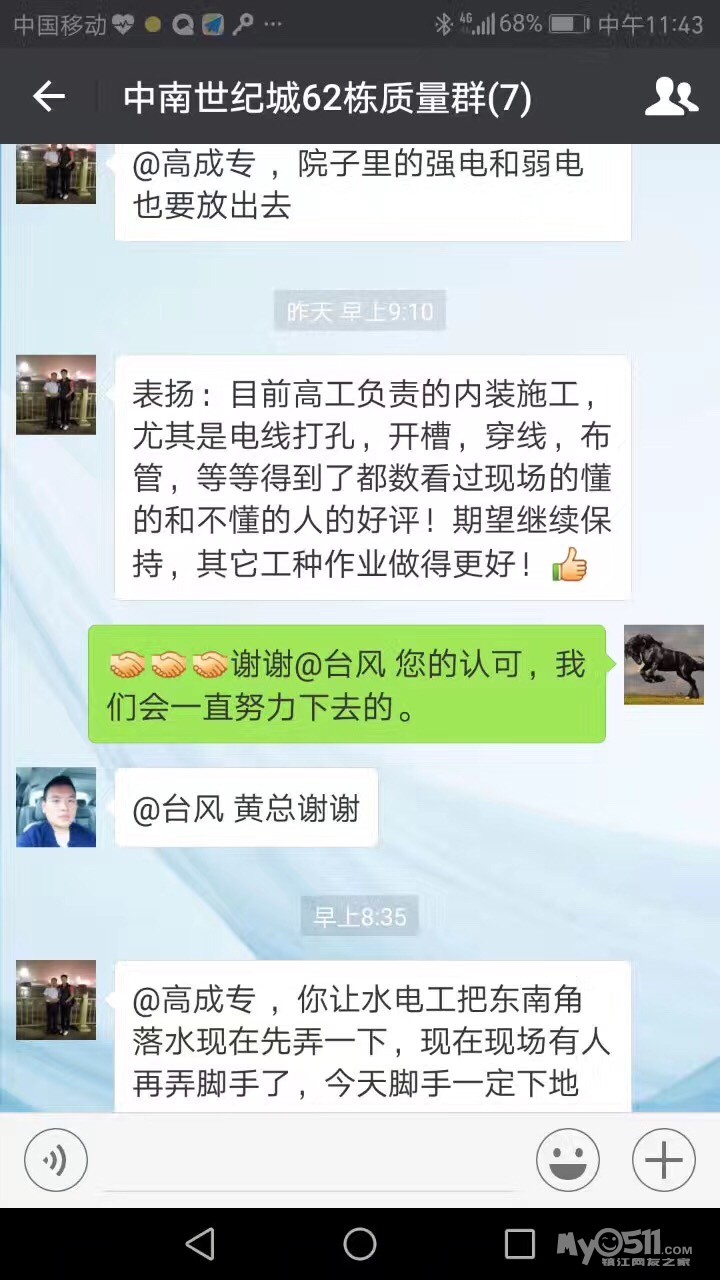Open avatar of sender thanking 黄总
This screenshot has height=1280, width=720.
(56, 807)
